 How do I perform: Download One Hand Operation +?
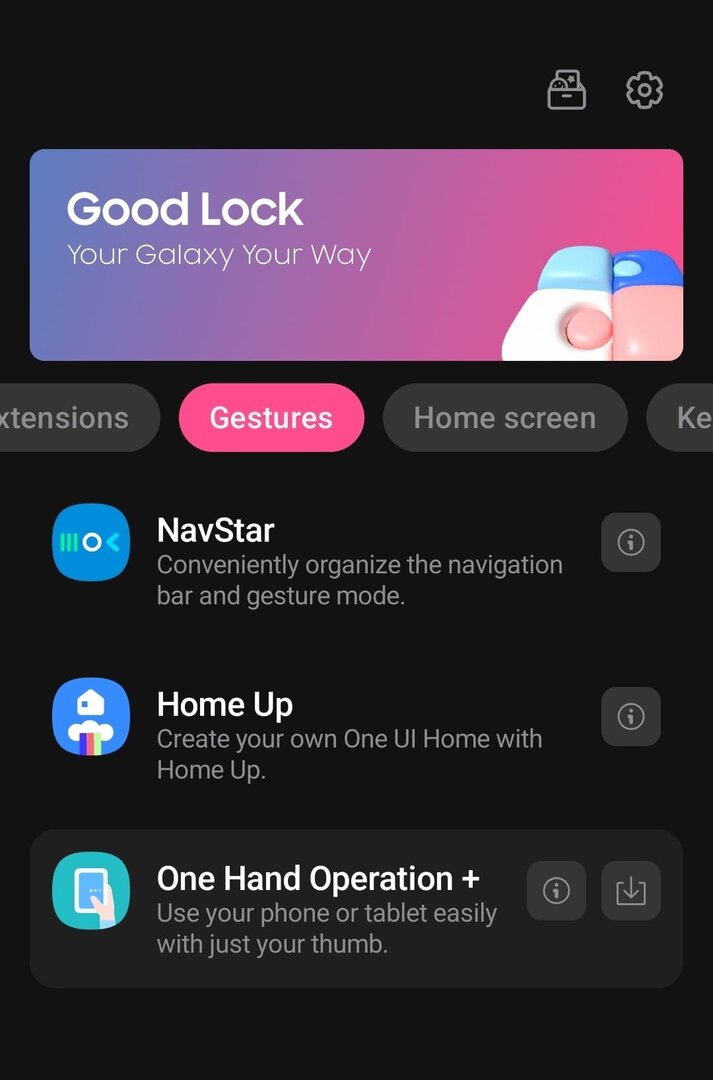630,890
